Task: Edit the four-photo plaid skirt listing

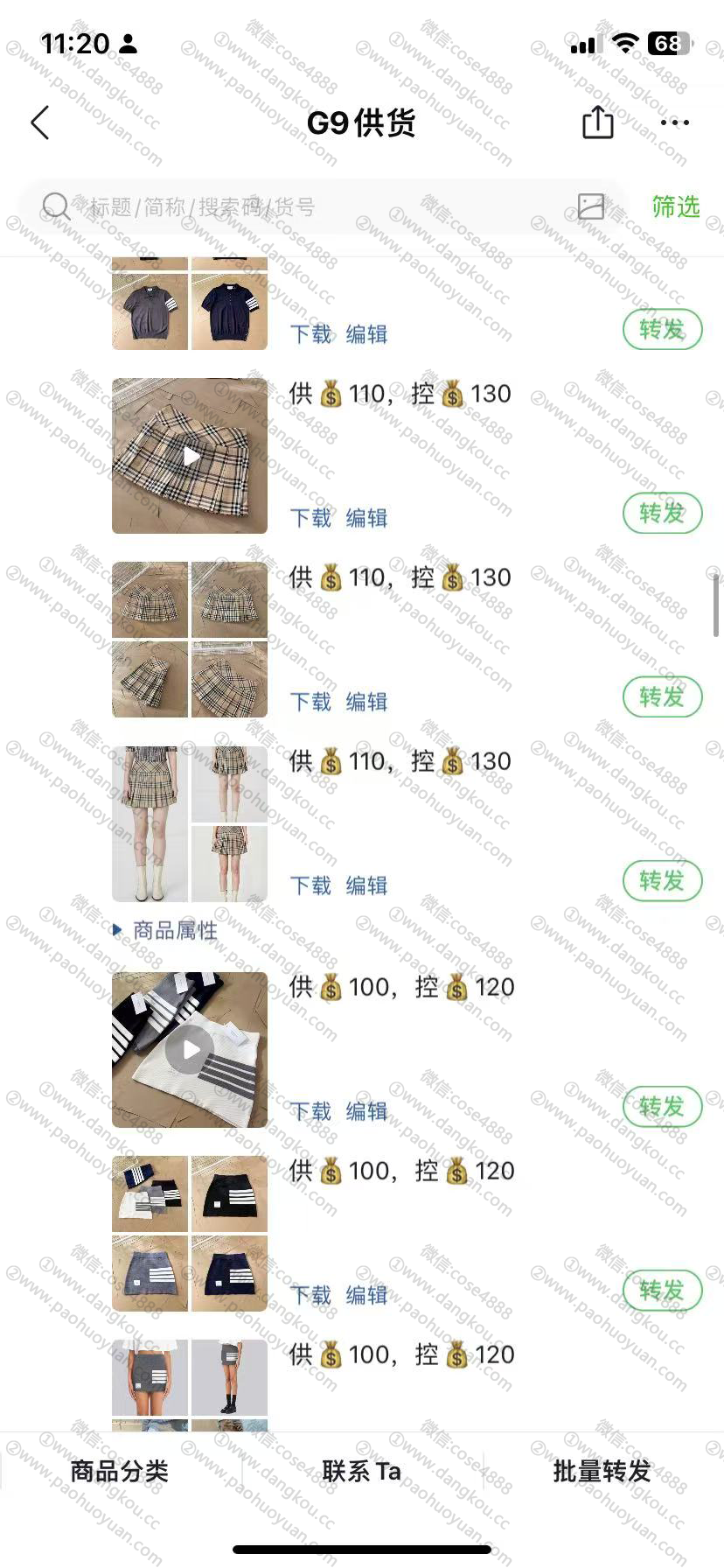Action: 366,702
